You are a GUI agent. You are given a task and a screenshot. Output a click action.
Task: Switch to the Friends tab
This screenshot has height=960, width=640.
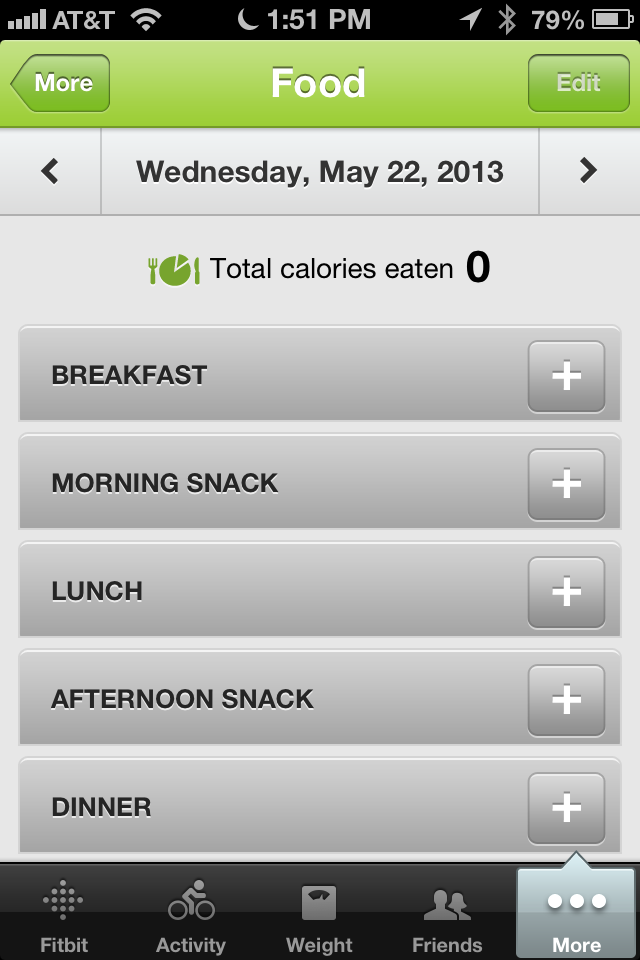(x=447, y=914)
